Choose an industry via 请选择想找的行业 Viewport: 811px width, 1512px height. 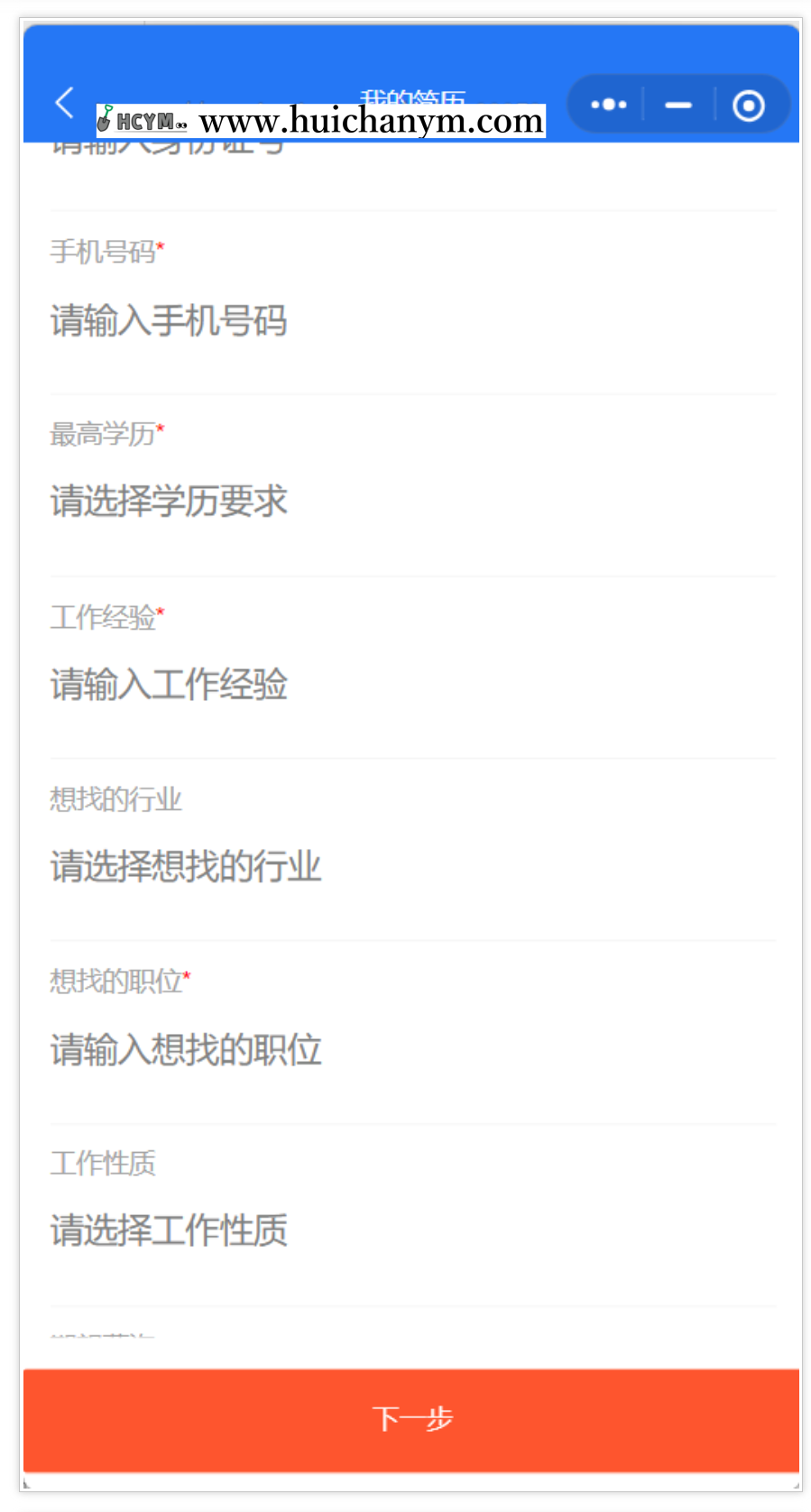(186, 867)
